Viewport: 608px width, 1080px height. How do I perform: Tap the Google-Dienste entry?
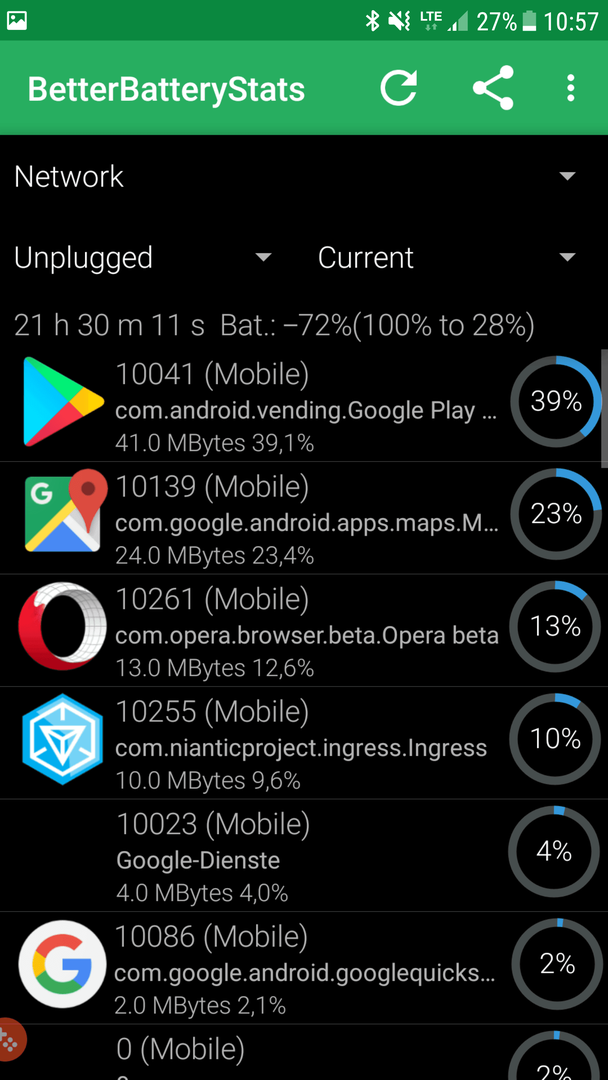[x=304, y=856]
